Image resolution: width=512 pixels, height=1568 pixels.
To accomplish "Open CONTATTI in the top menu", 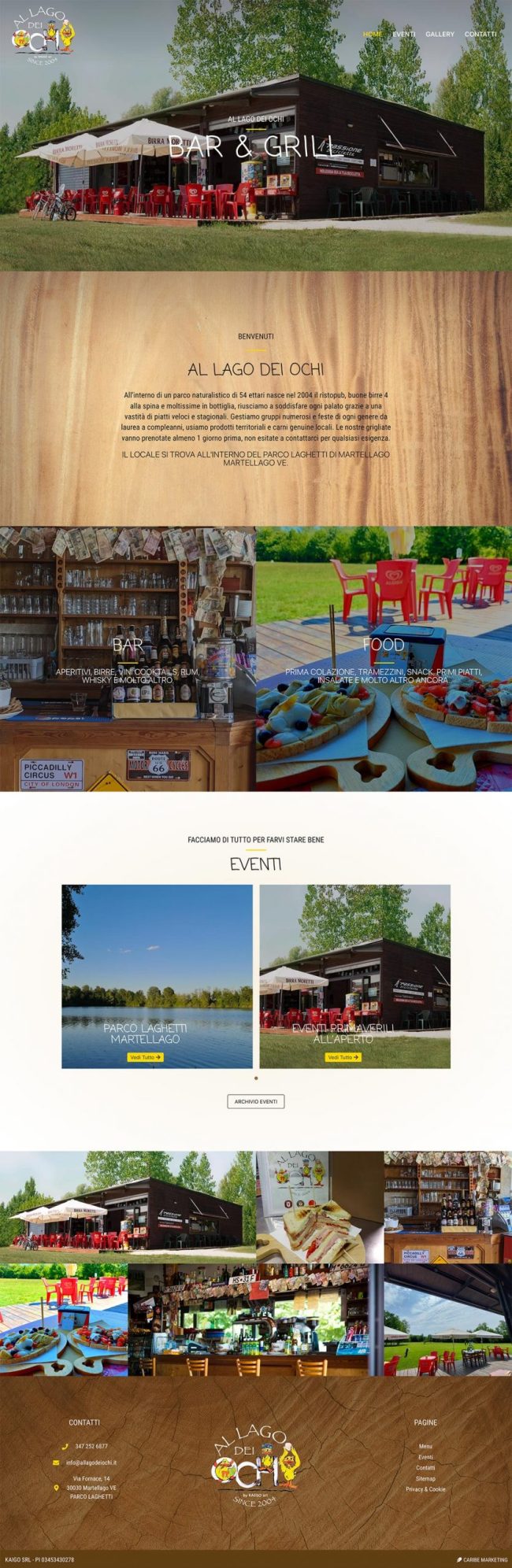I will tap(480, 35).
